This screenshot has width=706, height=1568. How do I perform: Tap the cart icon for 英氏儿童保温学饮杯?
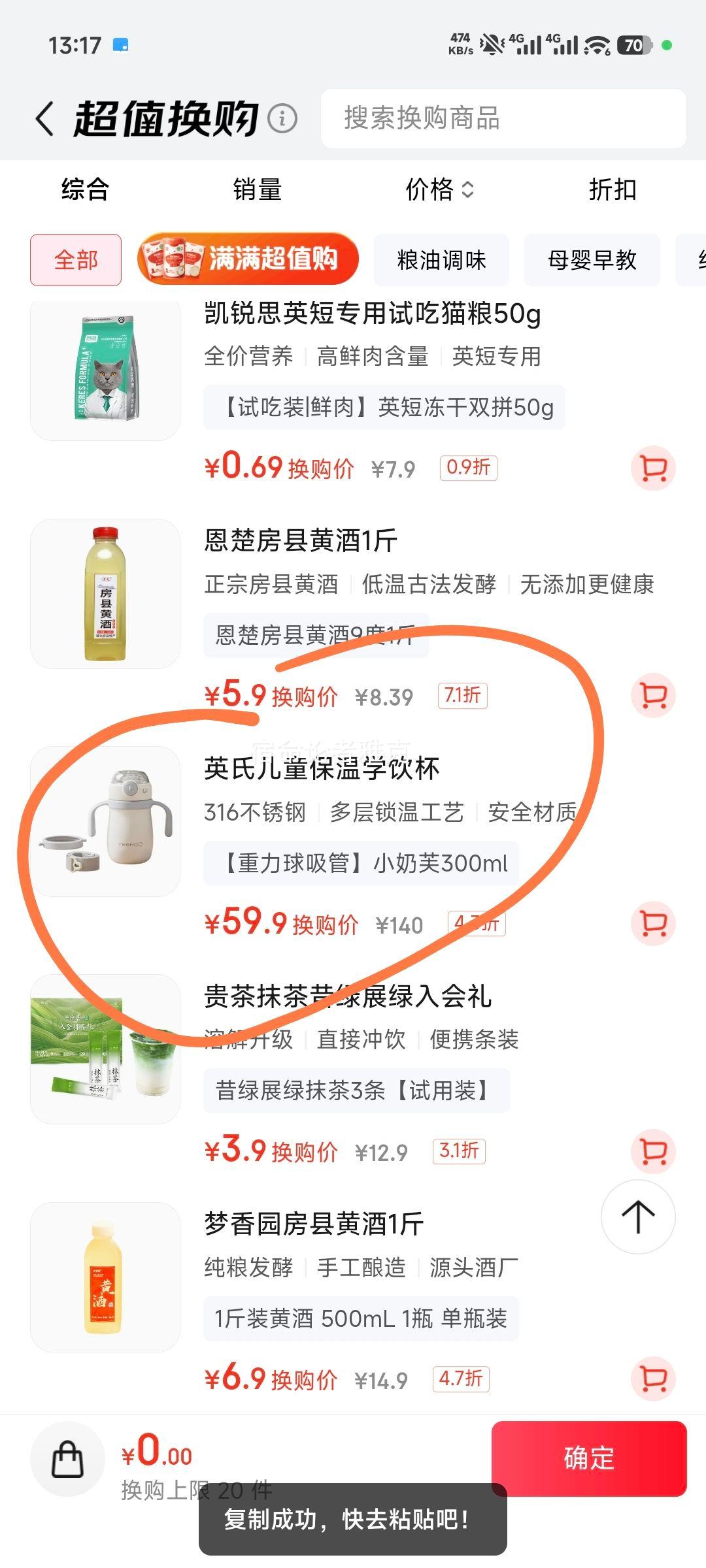tap(653, 924)
